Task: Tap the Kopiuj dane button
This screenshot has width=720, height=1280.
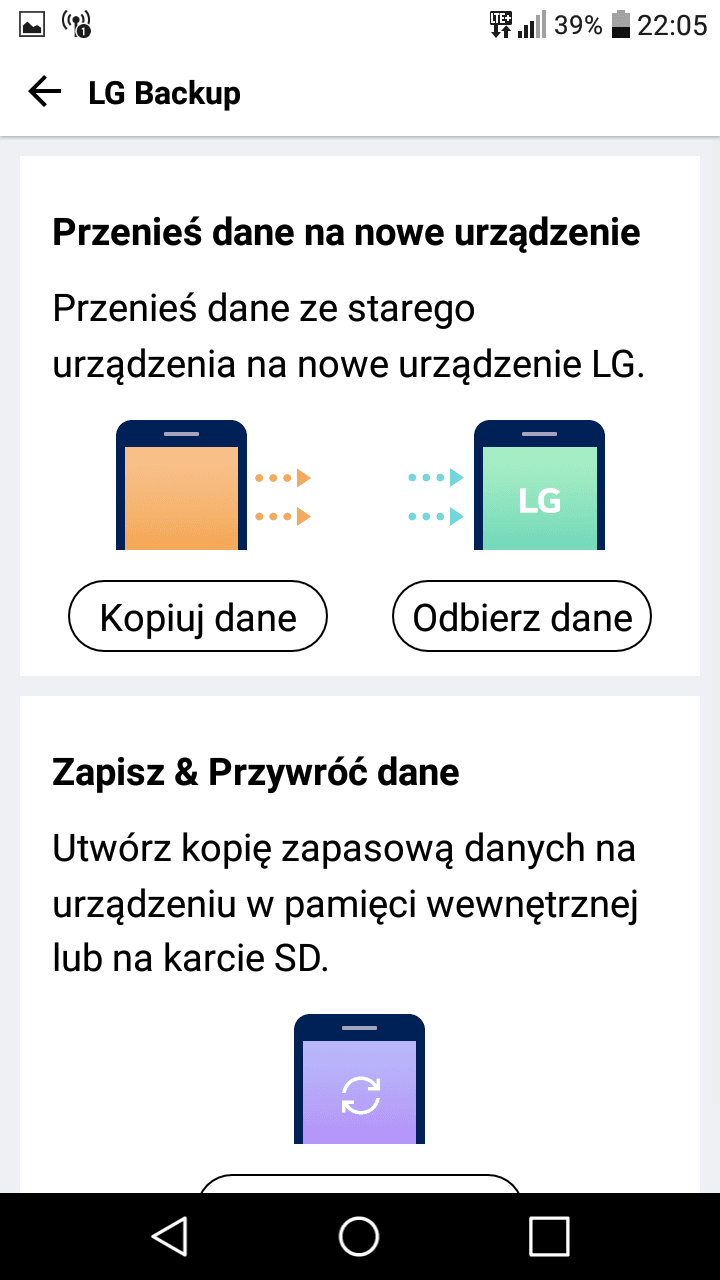Action: pos(198,617)
